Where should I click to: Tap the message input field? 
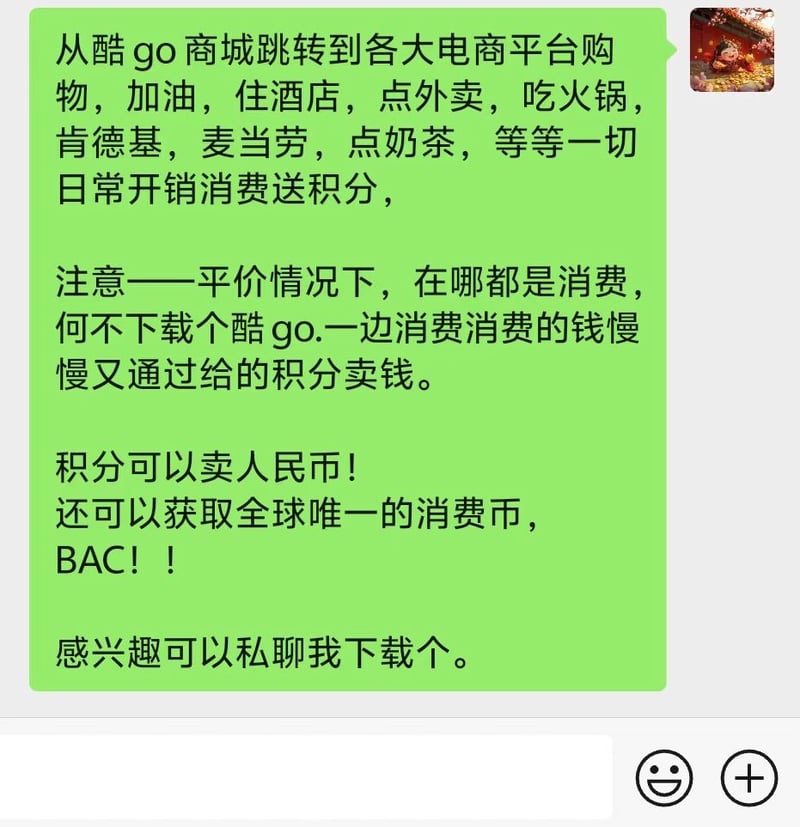coord(300,777)
